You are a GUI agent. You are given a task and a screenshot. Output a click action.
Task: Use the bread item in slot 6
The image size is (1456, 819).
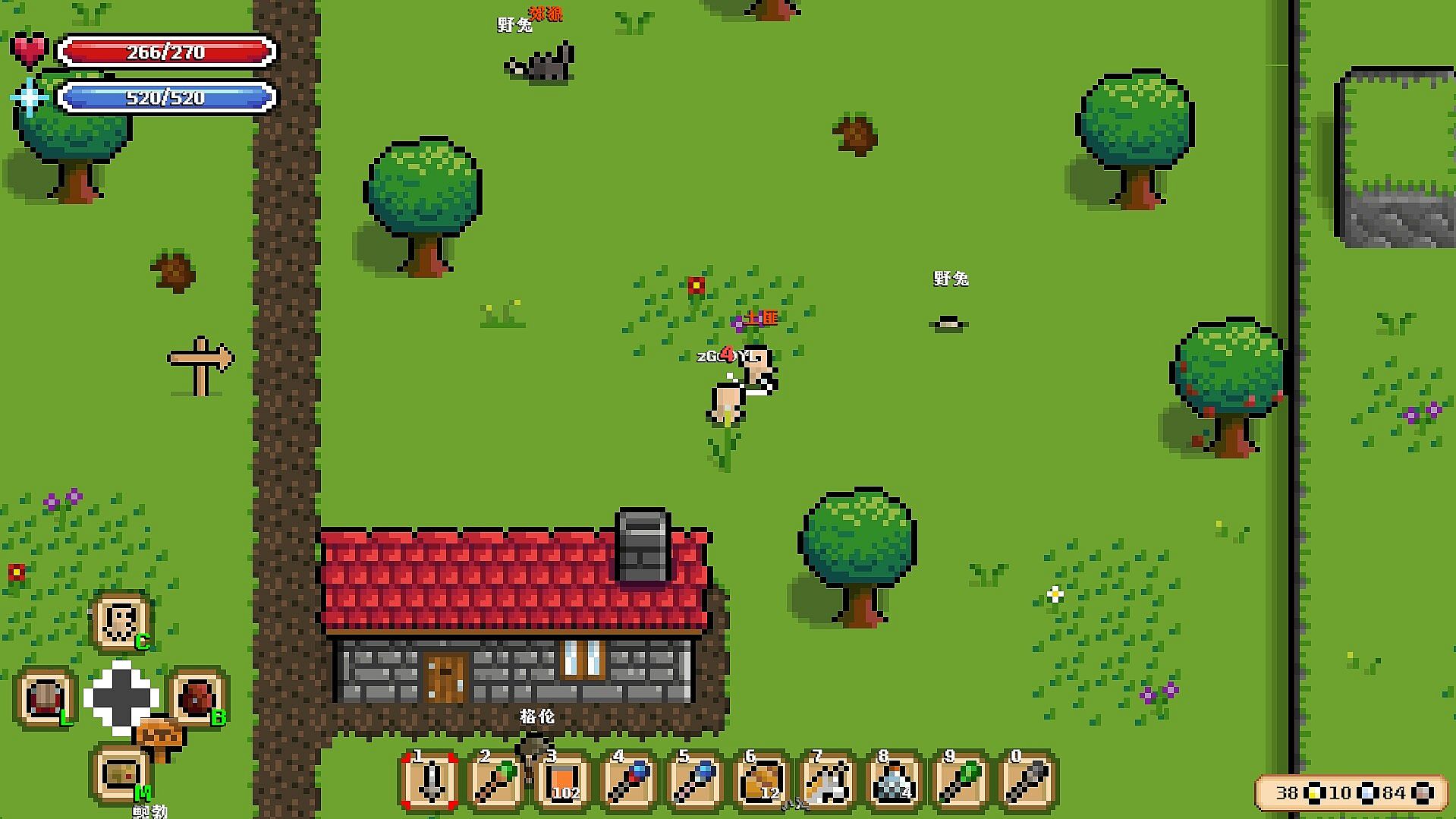762,780
